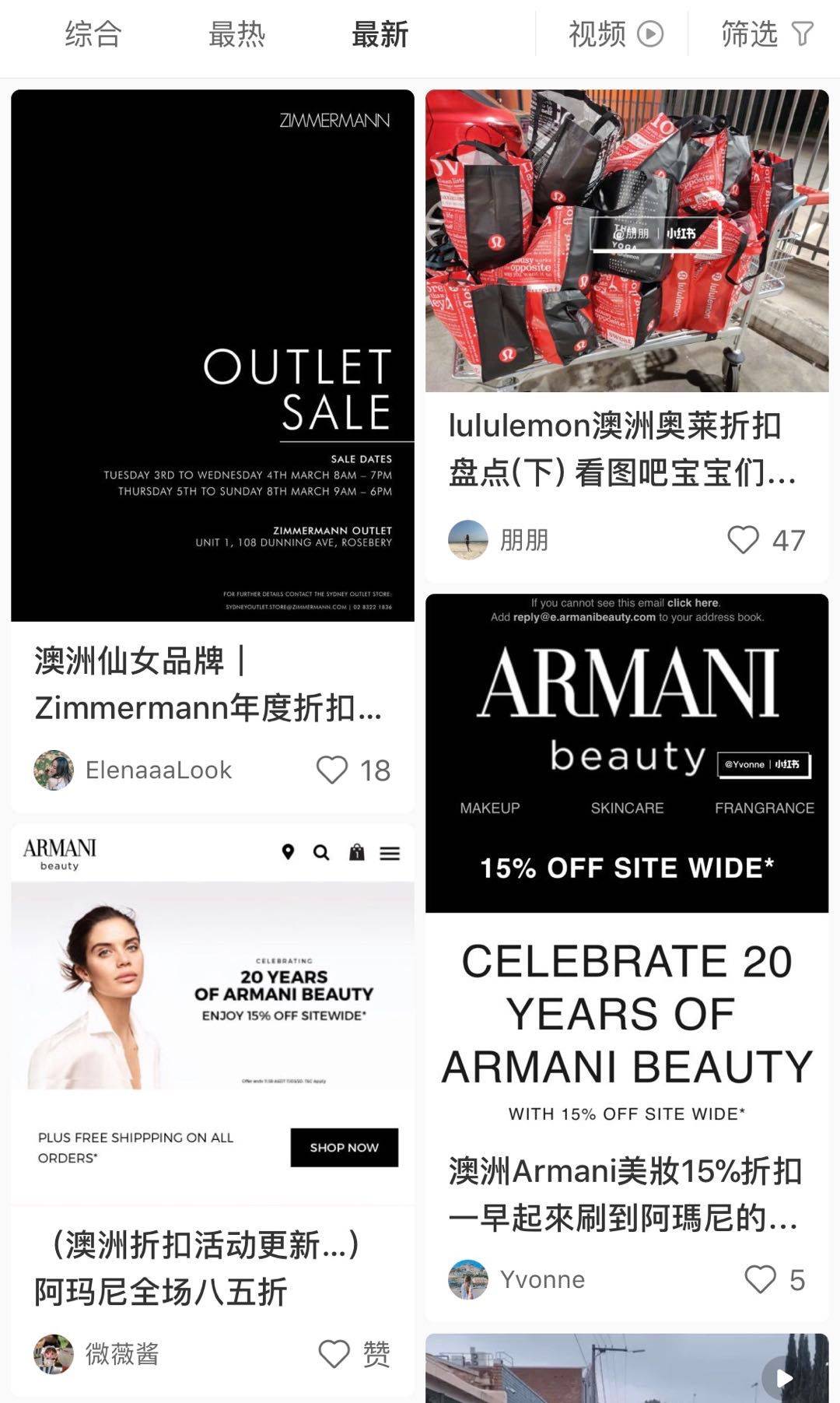View ElenaaaLook's profile
The width and height of the screenshot is (840, 1403).
click(54, 770)
